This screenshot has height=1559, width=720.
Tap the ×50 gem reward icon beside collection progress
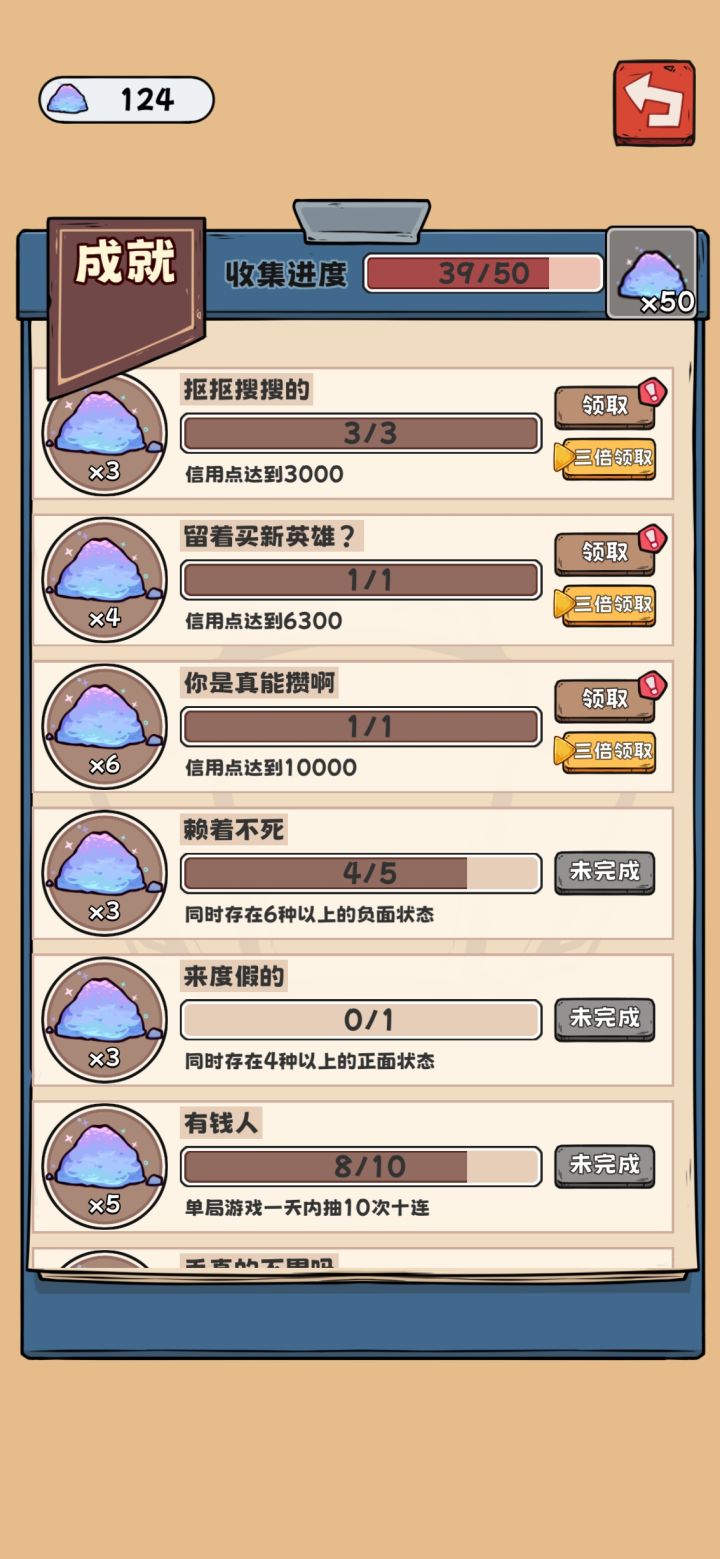(x=650, y=270)
